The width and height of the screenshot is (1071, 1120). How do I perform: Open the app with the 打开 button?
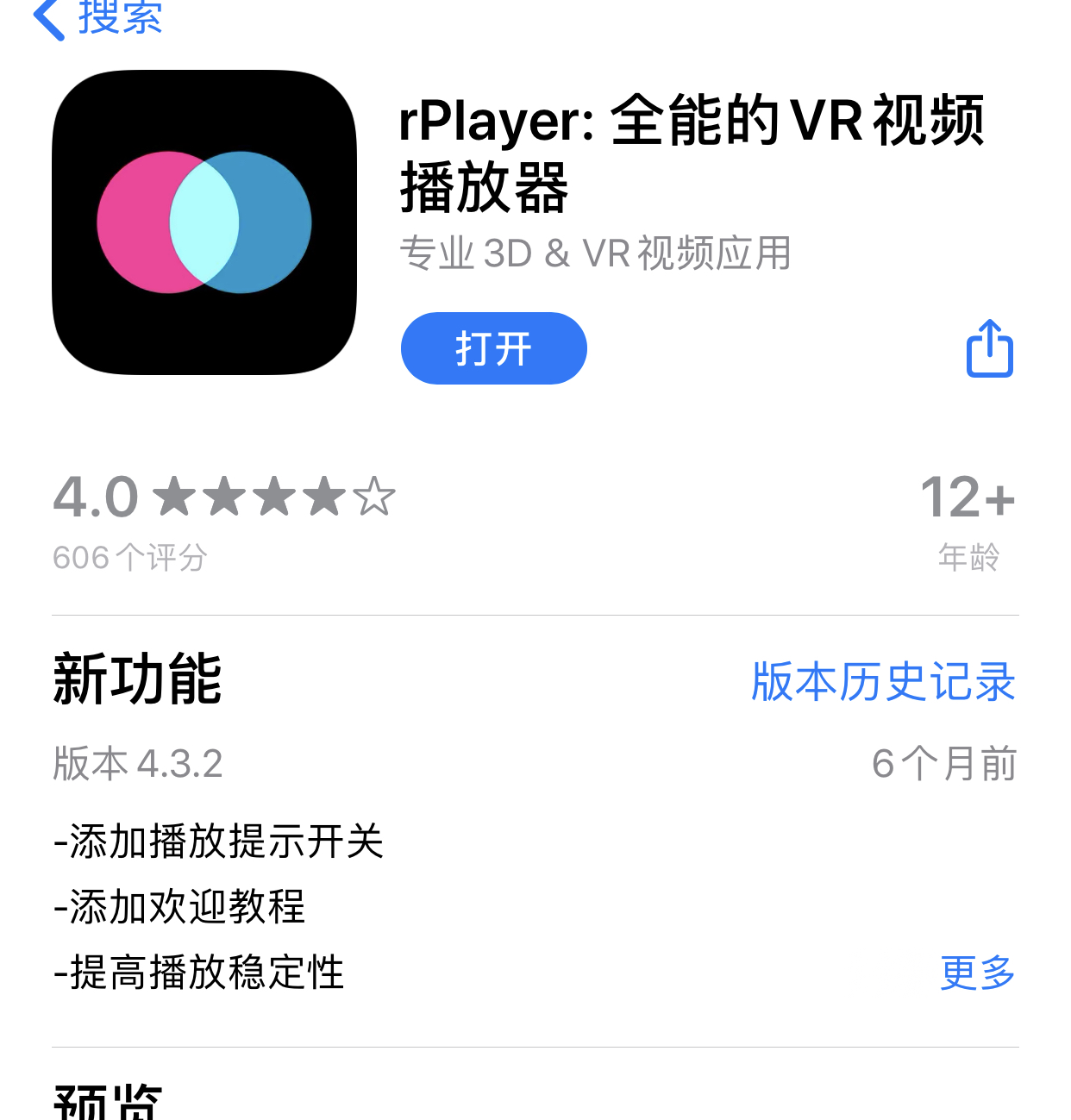coord(493,348)
